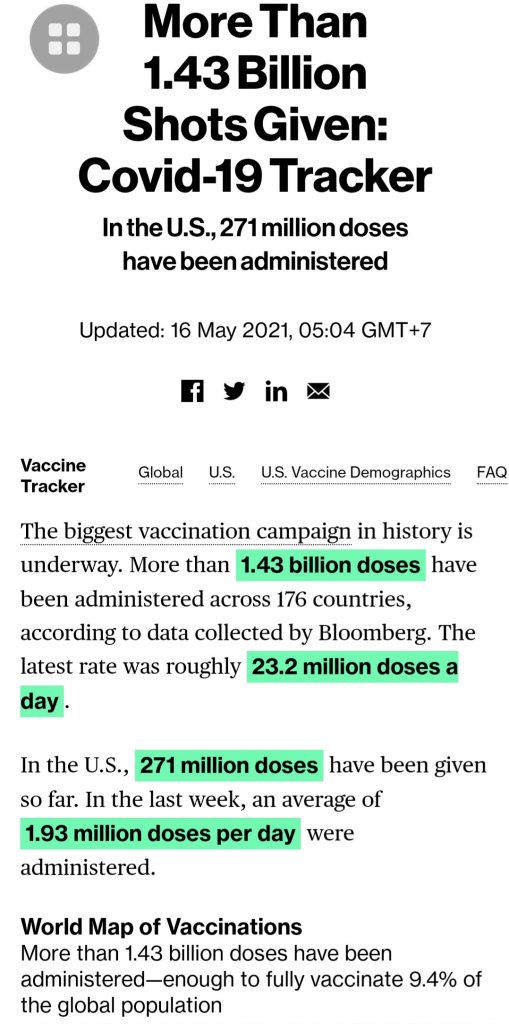Jump to the Global section
The height and width of the screenshot is (1024, 509).
(x=160, y=472)
